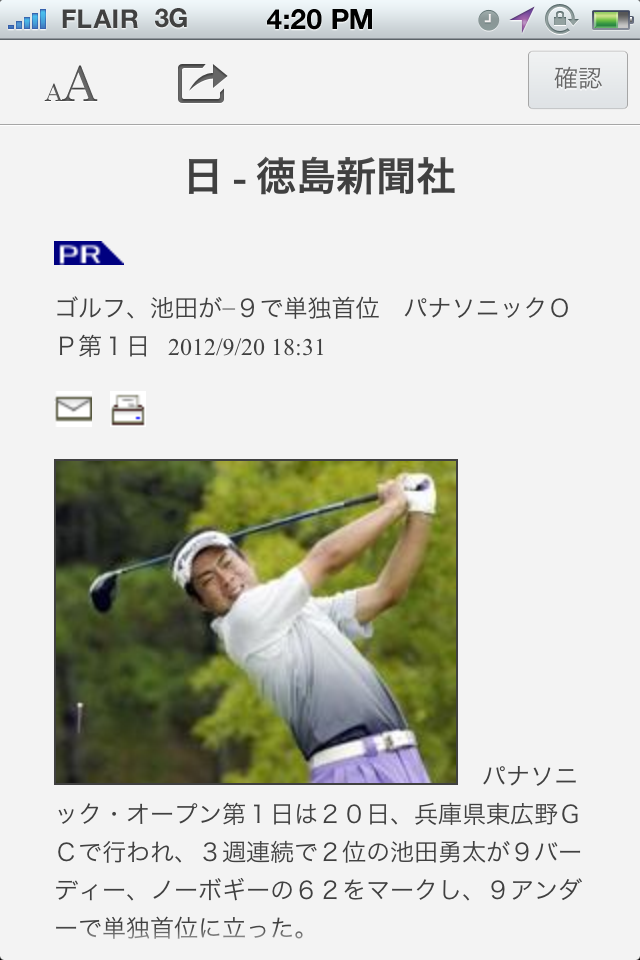
Task: Email the article using envelope icon
Action: [x=74, y=408]
